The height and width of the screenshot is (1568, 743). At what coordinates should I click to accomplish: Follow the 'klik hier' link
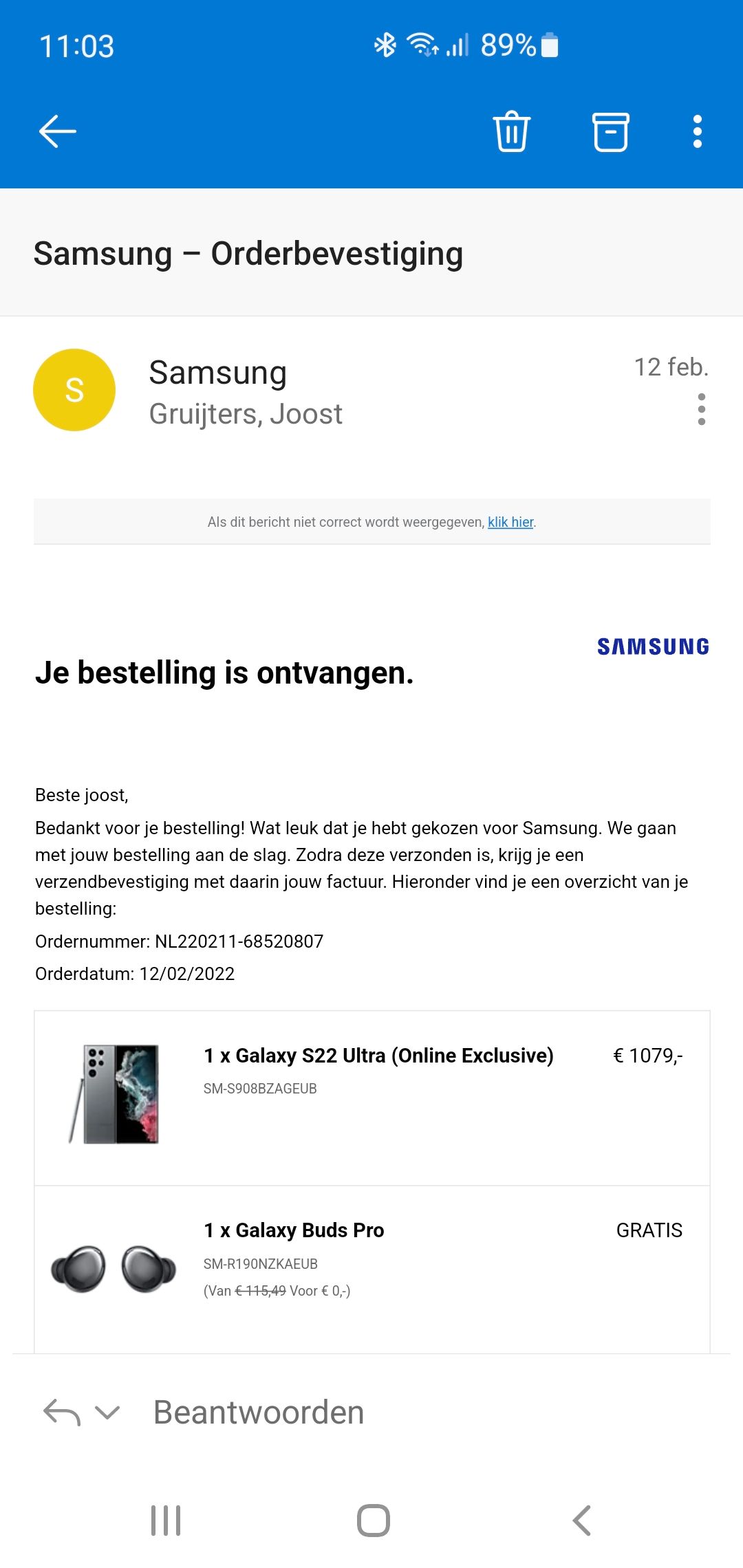510,522
